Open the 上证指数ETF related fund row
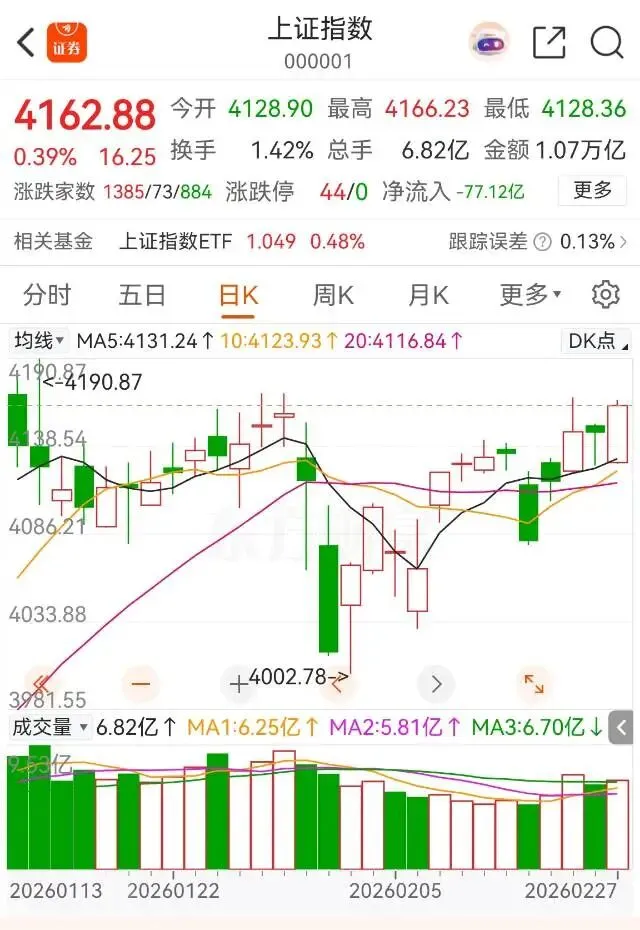 (240, 241)
